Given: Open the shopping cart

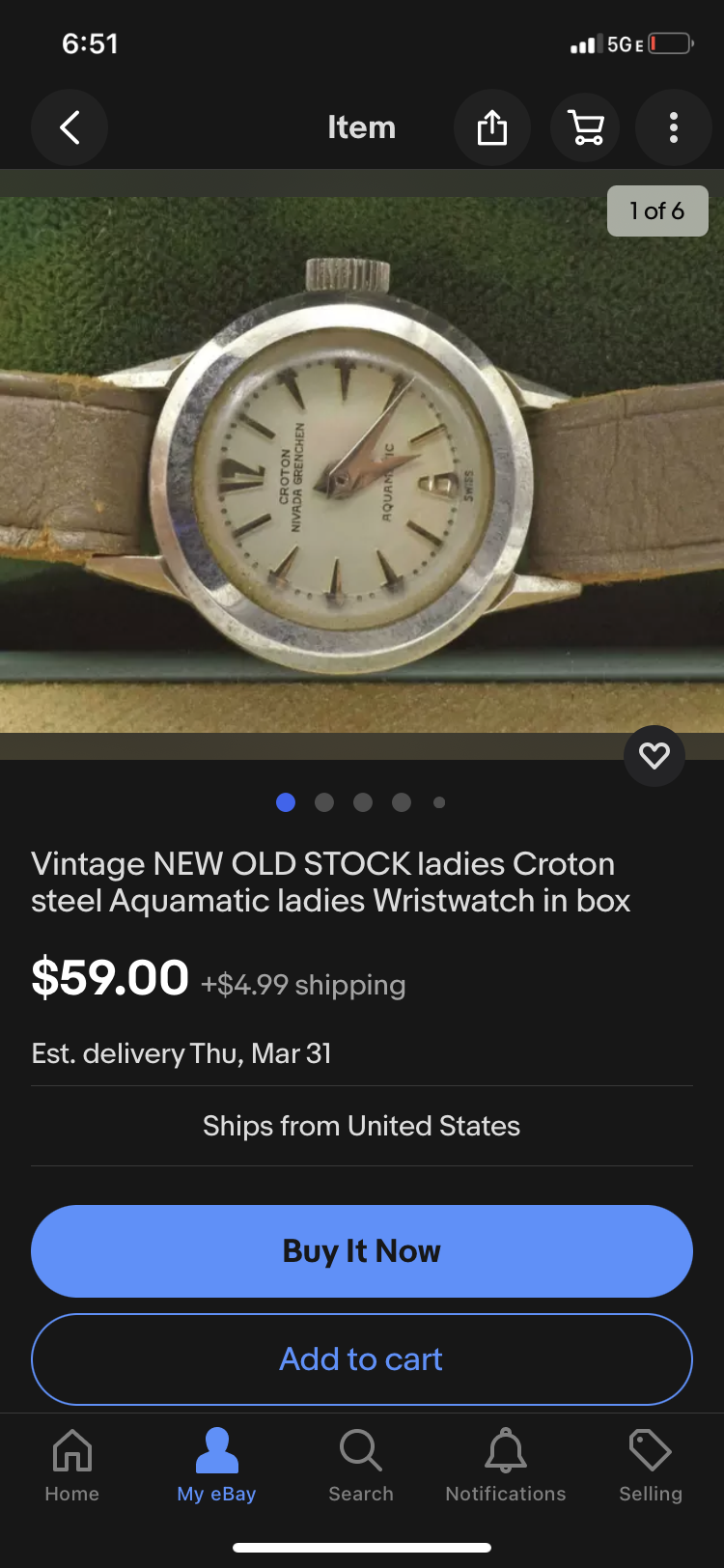Looking at the screenshot, I should [586, 127].
